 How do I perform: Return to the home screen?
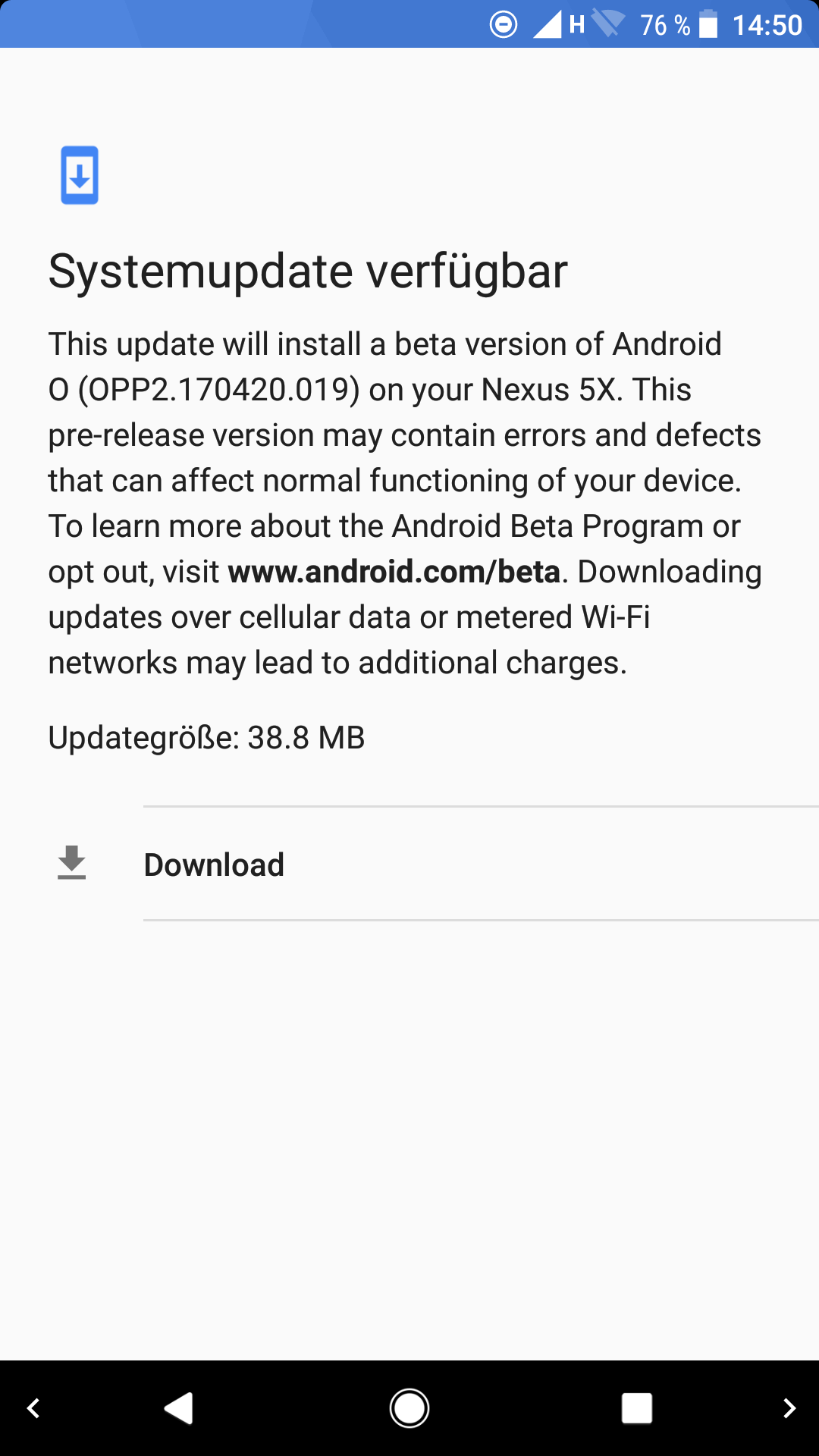tap(409, 1409)
